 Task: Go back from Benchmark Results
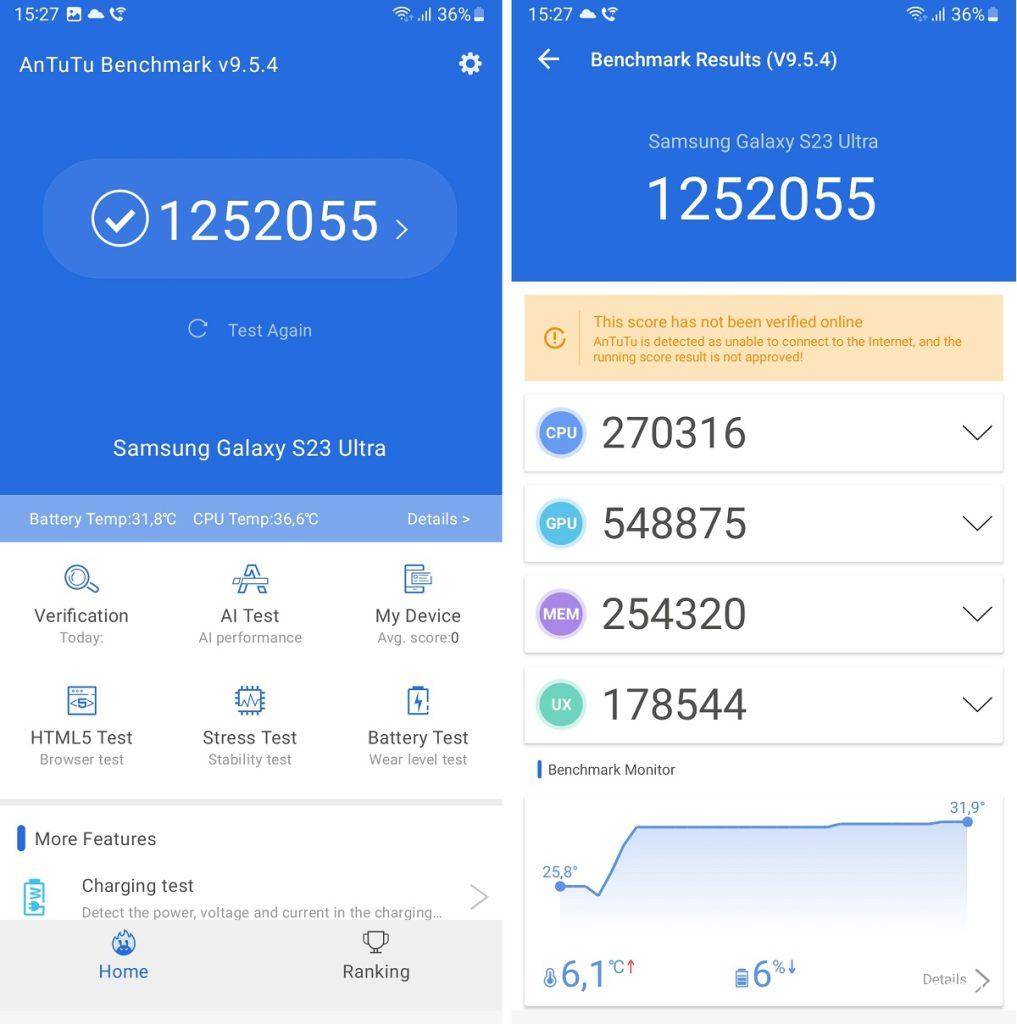click(x=548, y=60)
